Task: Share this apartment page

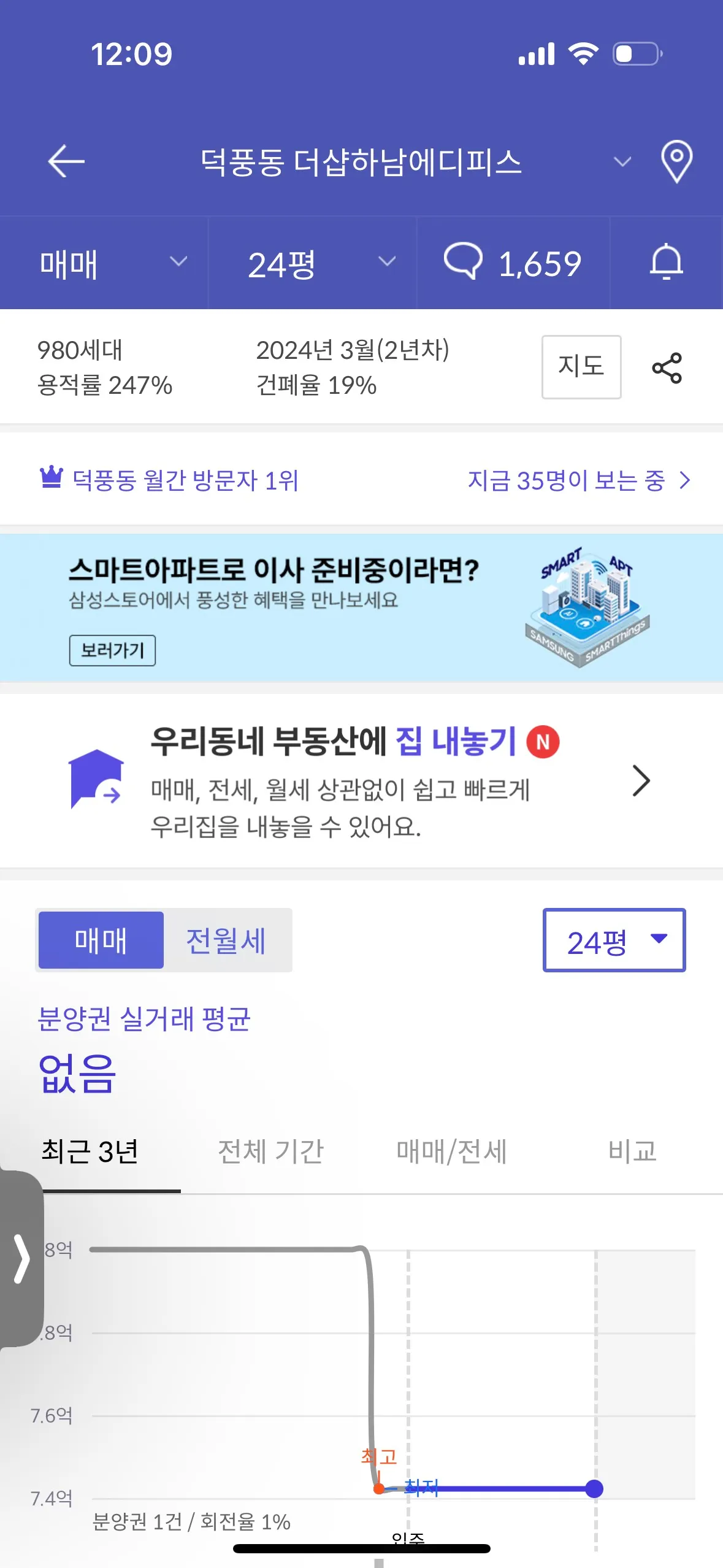Action: 667,367
